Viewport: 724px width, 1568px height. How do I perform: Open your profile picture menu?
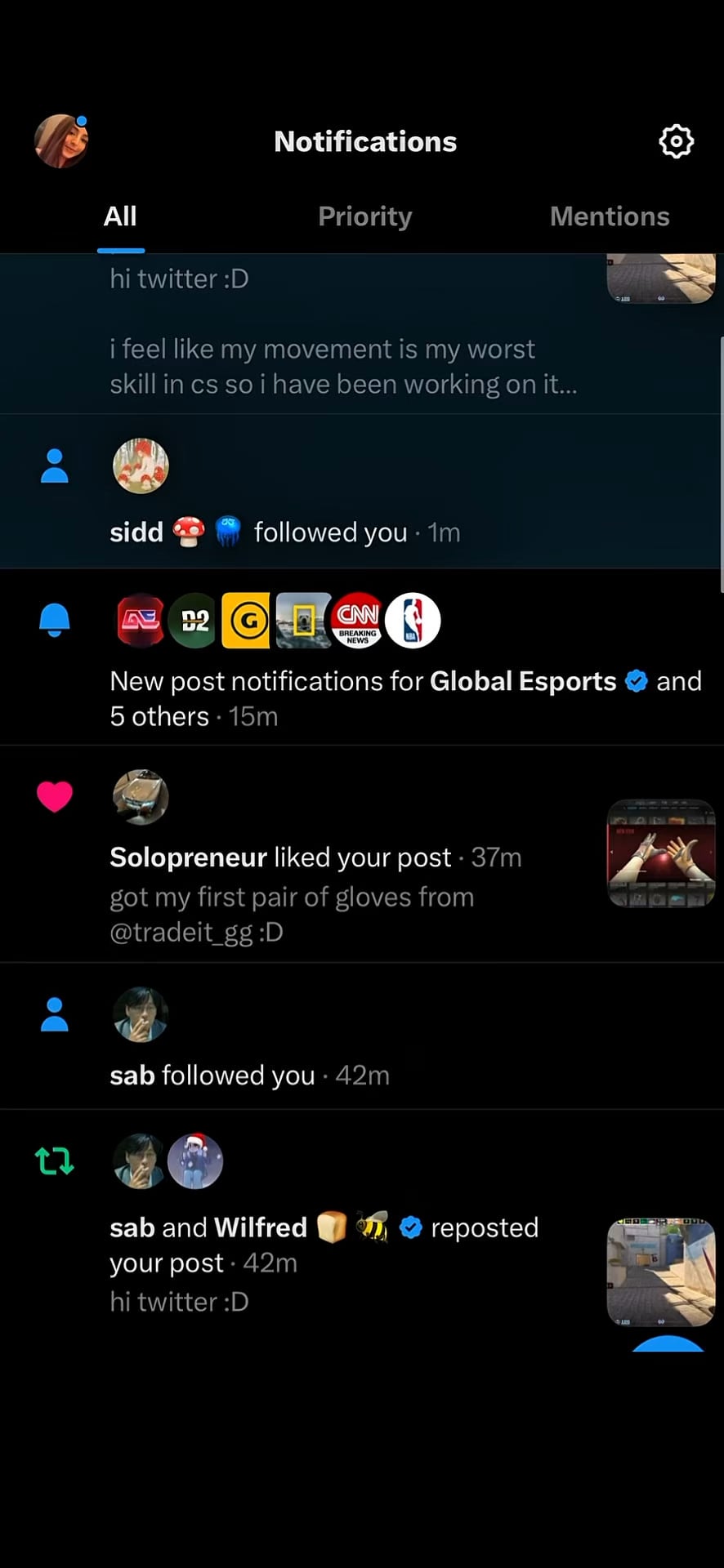click(61, 141)
